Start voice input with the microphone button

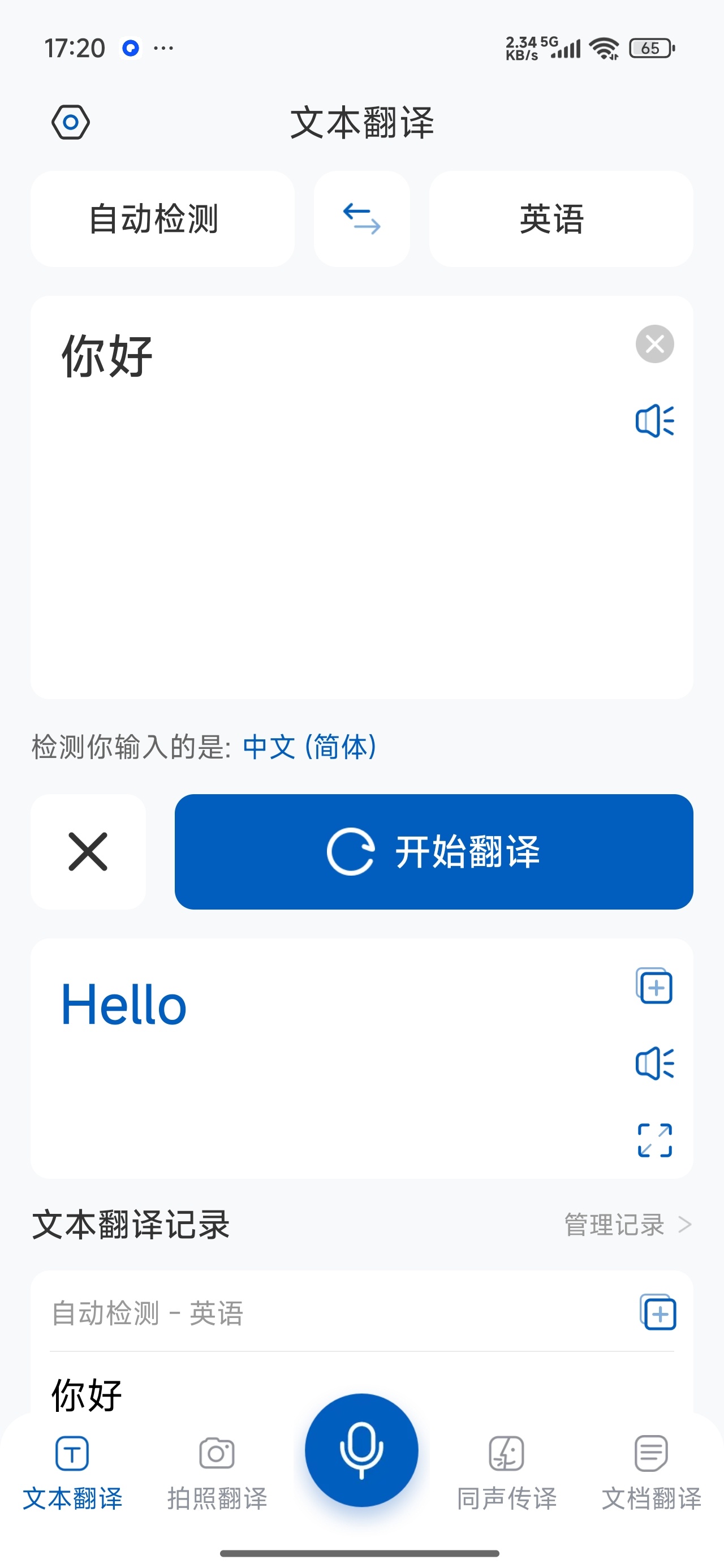(361, 1450)
